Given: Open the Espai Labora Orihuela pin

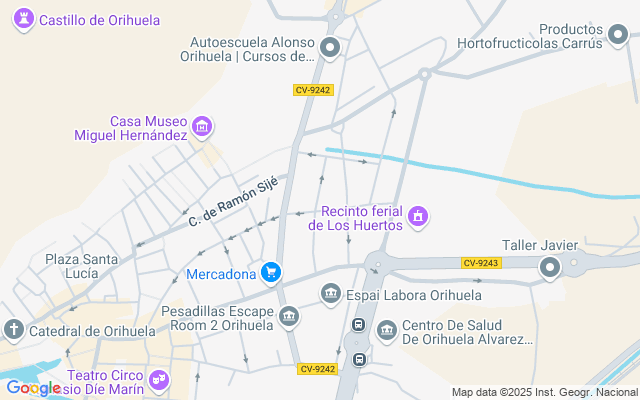Looking at the screenshot, I should click(x=331, y=294).
